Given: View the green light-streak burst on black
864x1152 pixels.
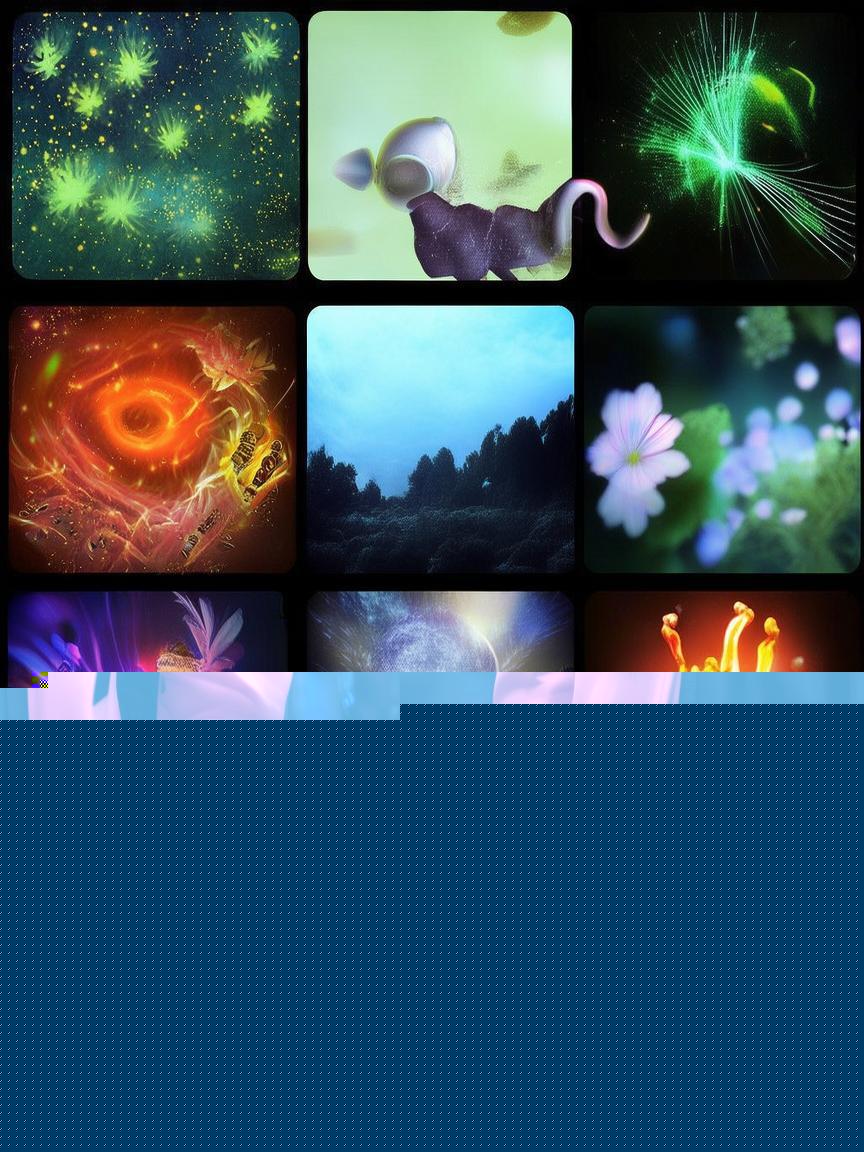Looking at the screenshot, I should pos(722,145).
